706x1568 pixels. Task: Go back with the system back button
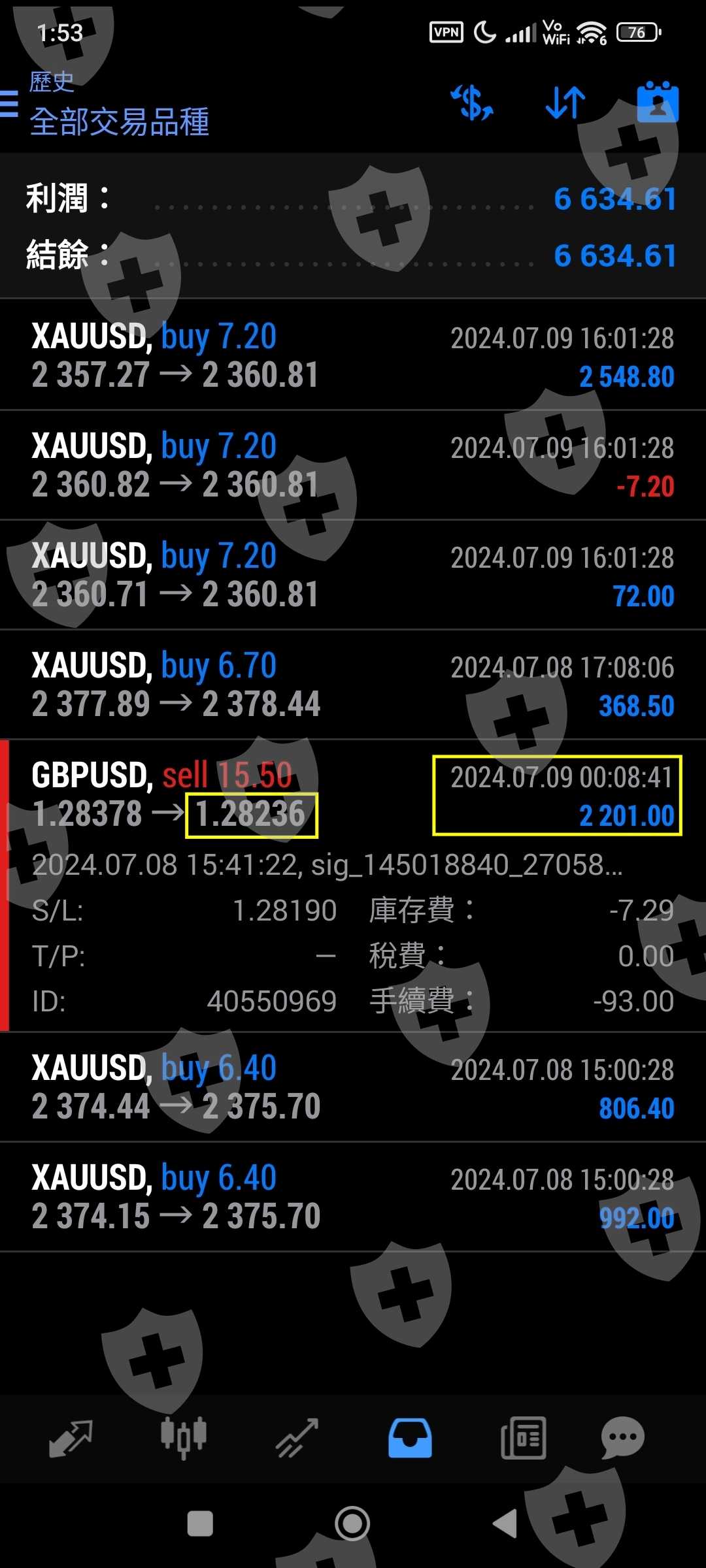505,1524
